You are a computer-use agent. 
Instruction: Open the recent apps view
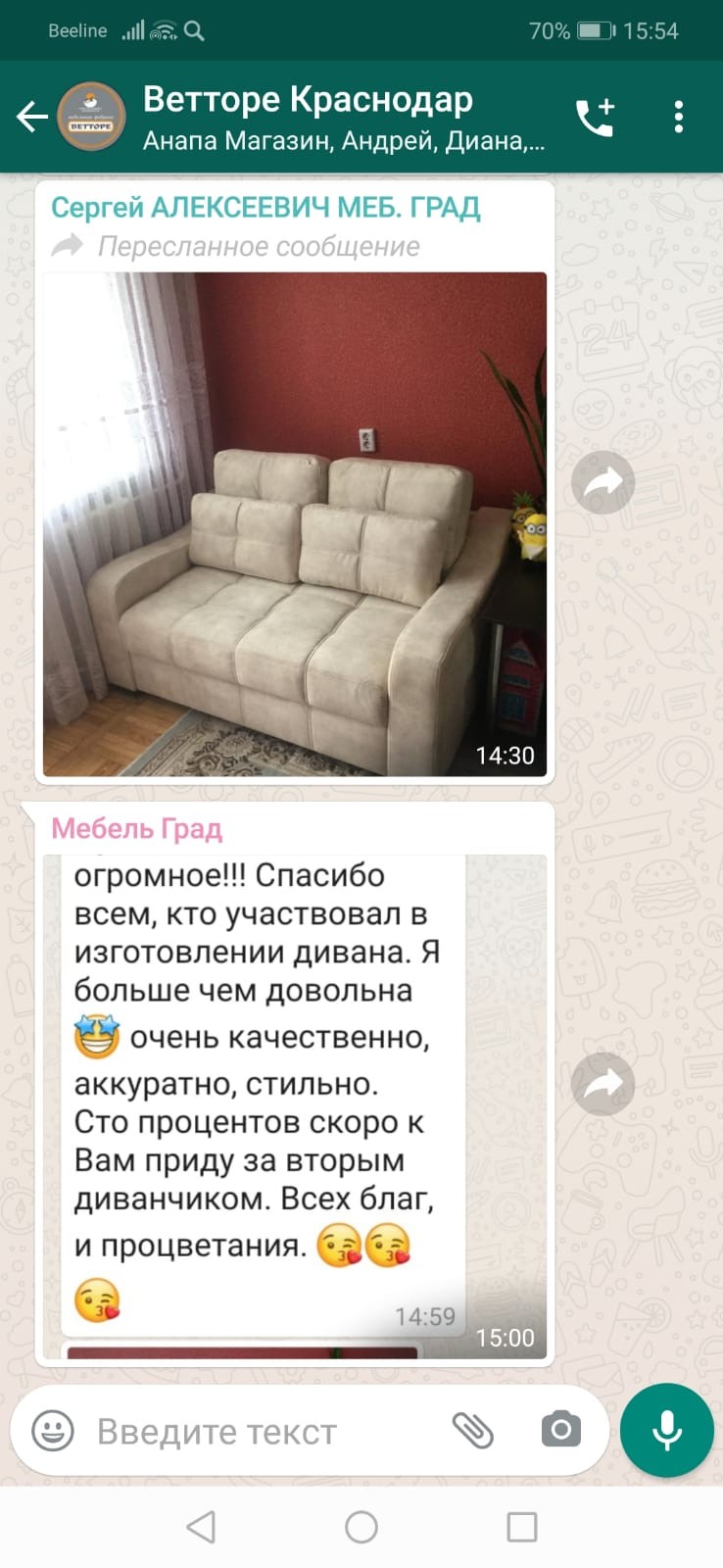point(521,1527)
